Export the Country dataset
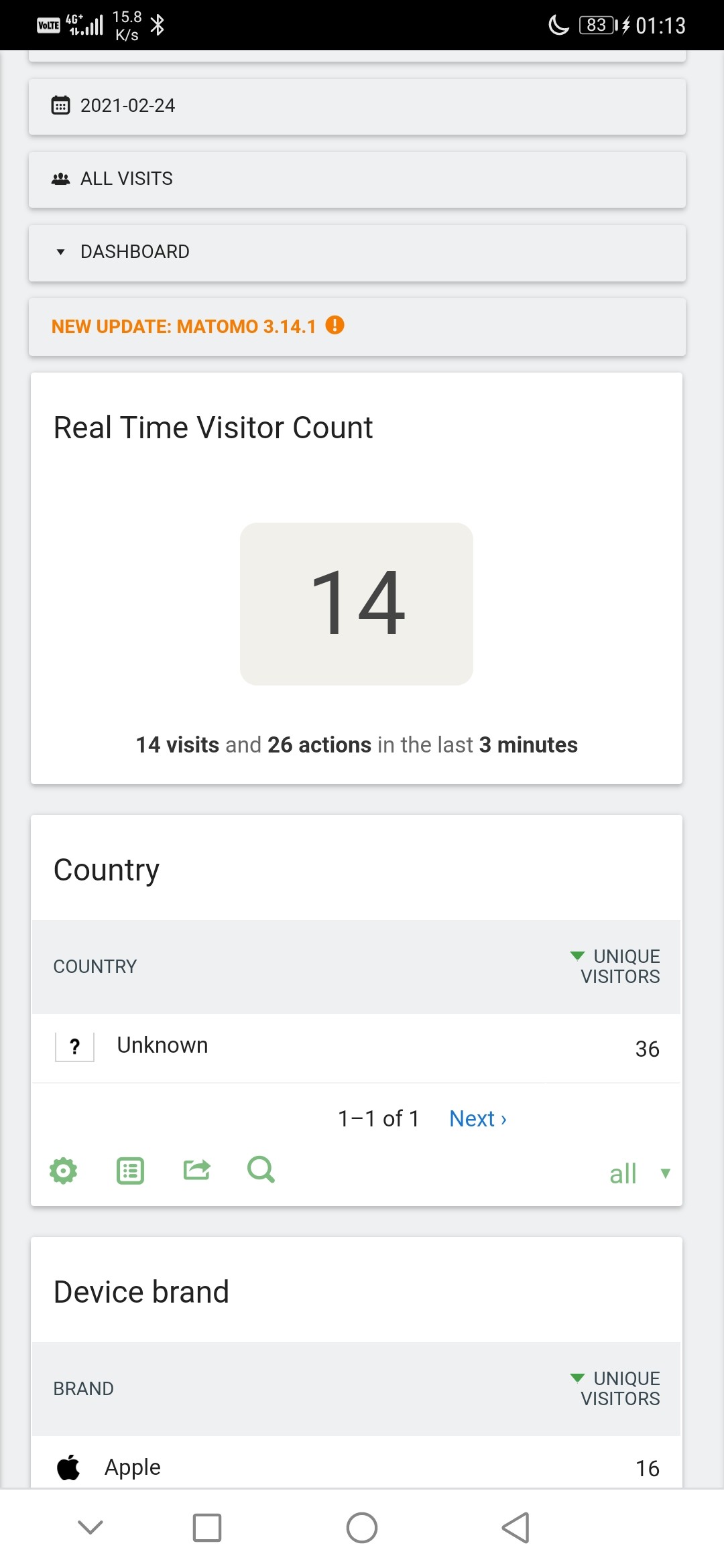This screenshot has width=724, height=1568. pyautogui.click(x=196, y=1170)
